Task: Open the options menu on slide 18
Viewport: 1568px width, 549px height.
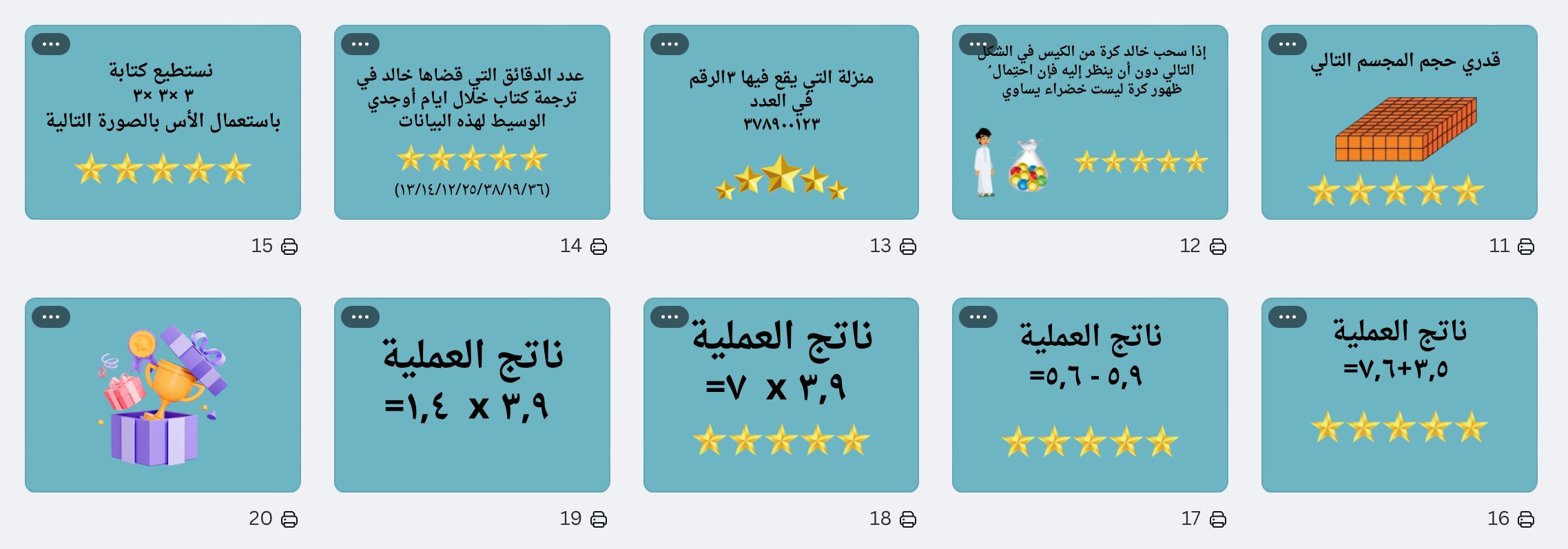Action: [x=669, y=317]
